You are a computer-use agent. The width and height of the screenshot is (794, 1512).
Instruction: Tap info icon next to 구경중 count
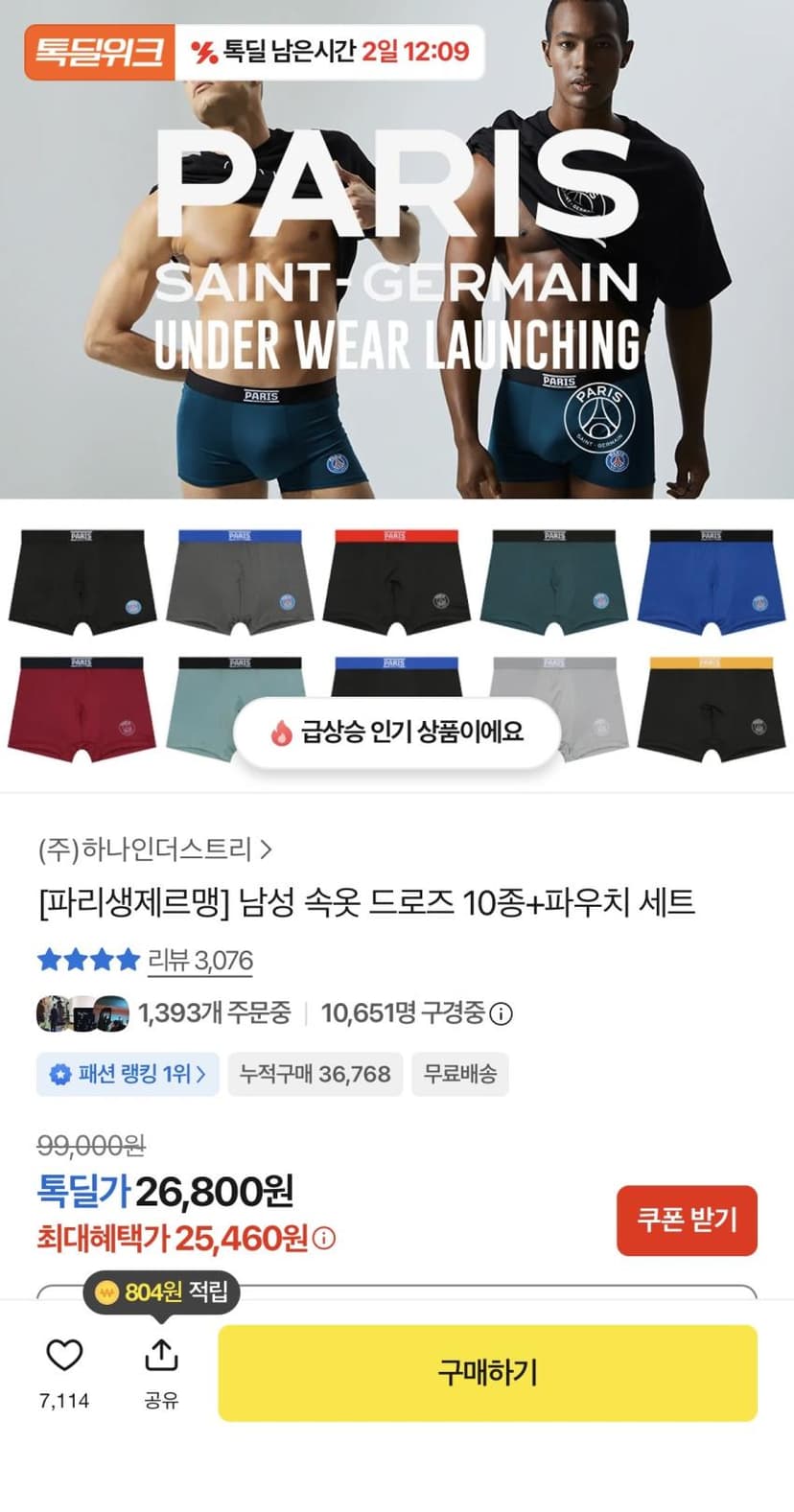(501, 1013)
